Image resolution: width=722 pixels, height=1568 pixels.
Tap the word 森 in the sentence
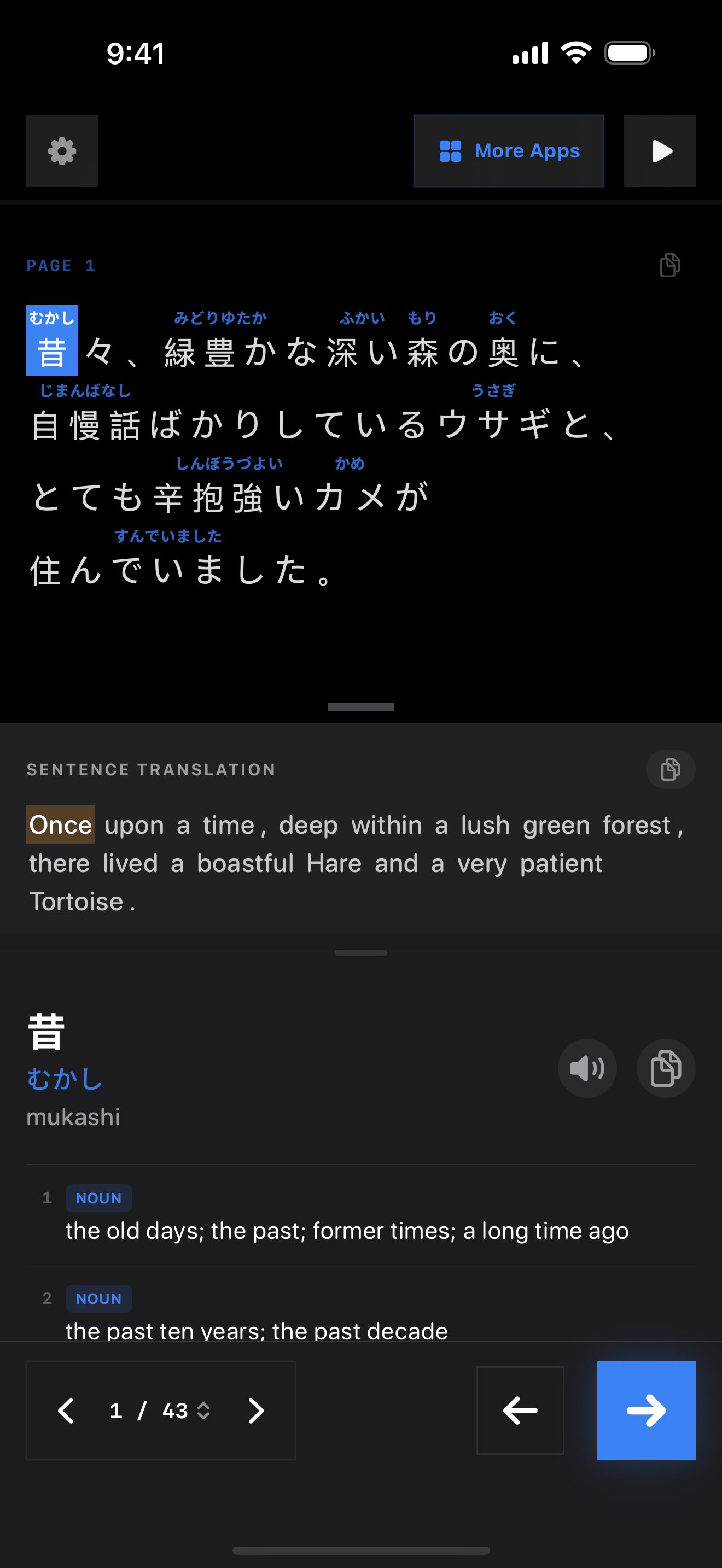[x=422, y=352]
